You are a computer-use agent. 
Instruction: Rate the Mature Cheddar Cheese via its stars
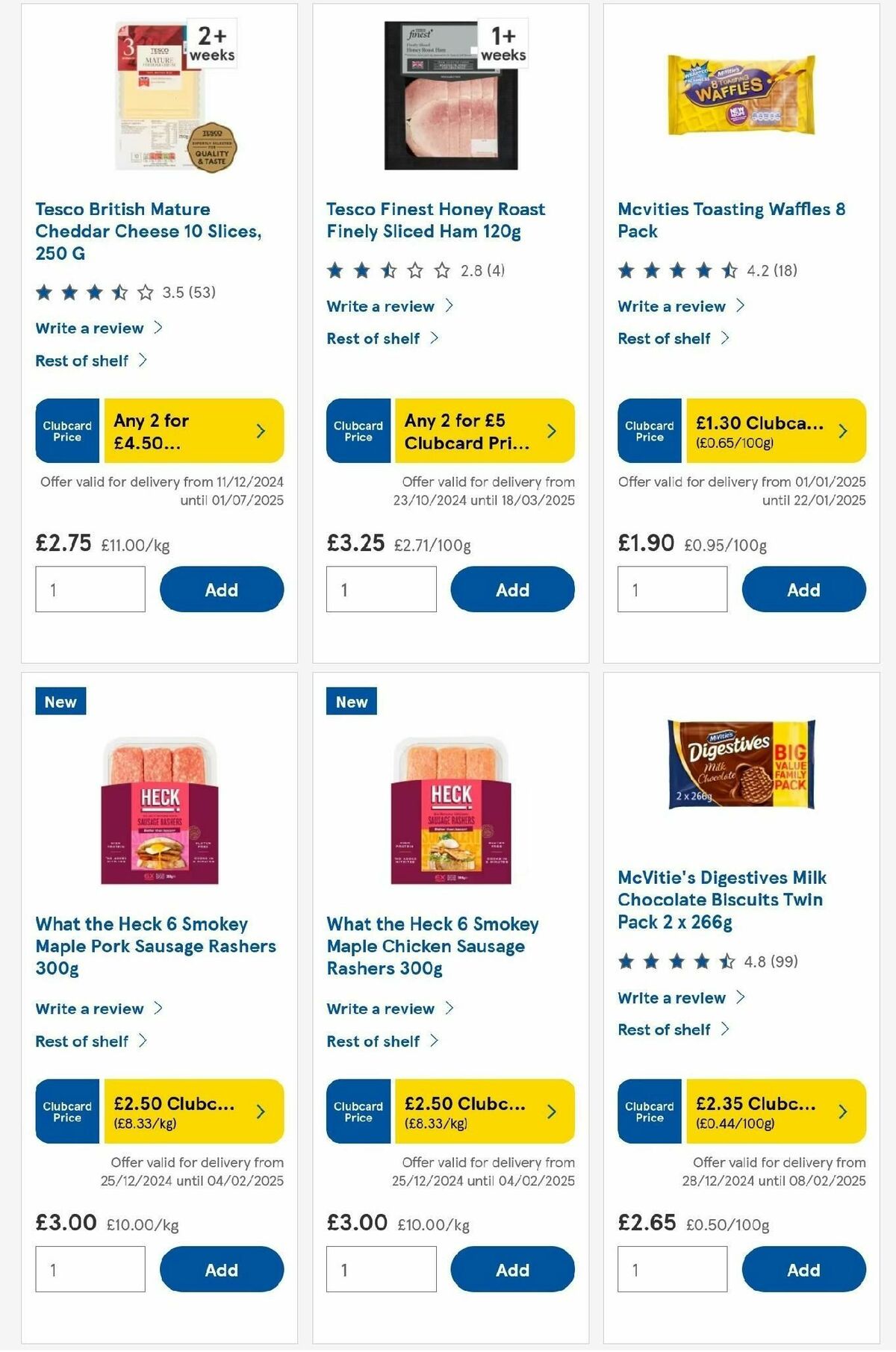[x=90, y=292]
